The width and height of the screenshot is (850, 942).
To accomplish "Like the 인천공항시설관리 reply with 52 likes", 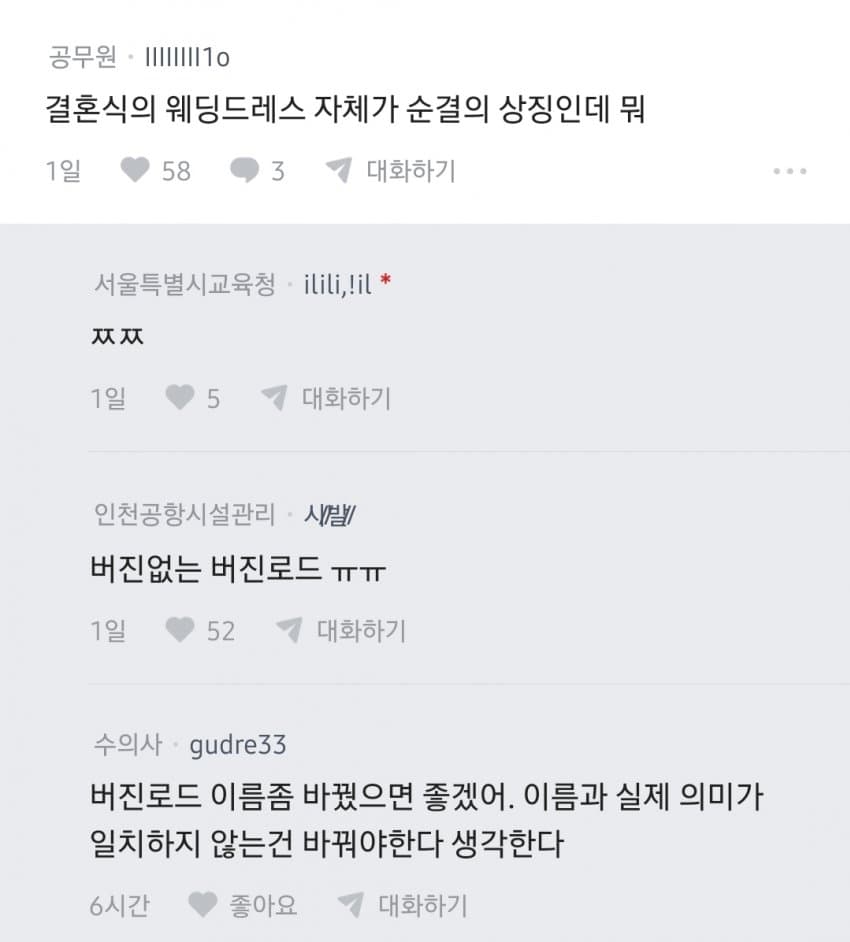I will (180, 630).
